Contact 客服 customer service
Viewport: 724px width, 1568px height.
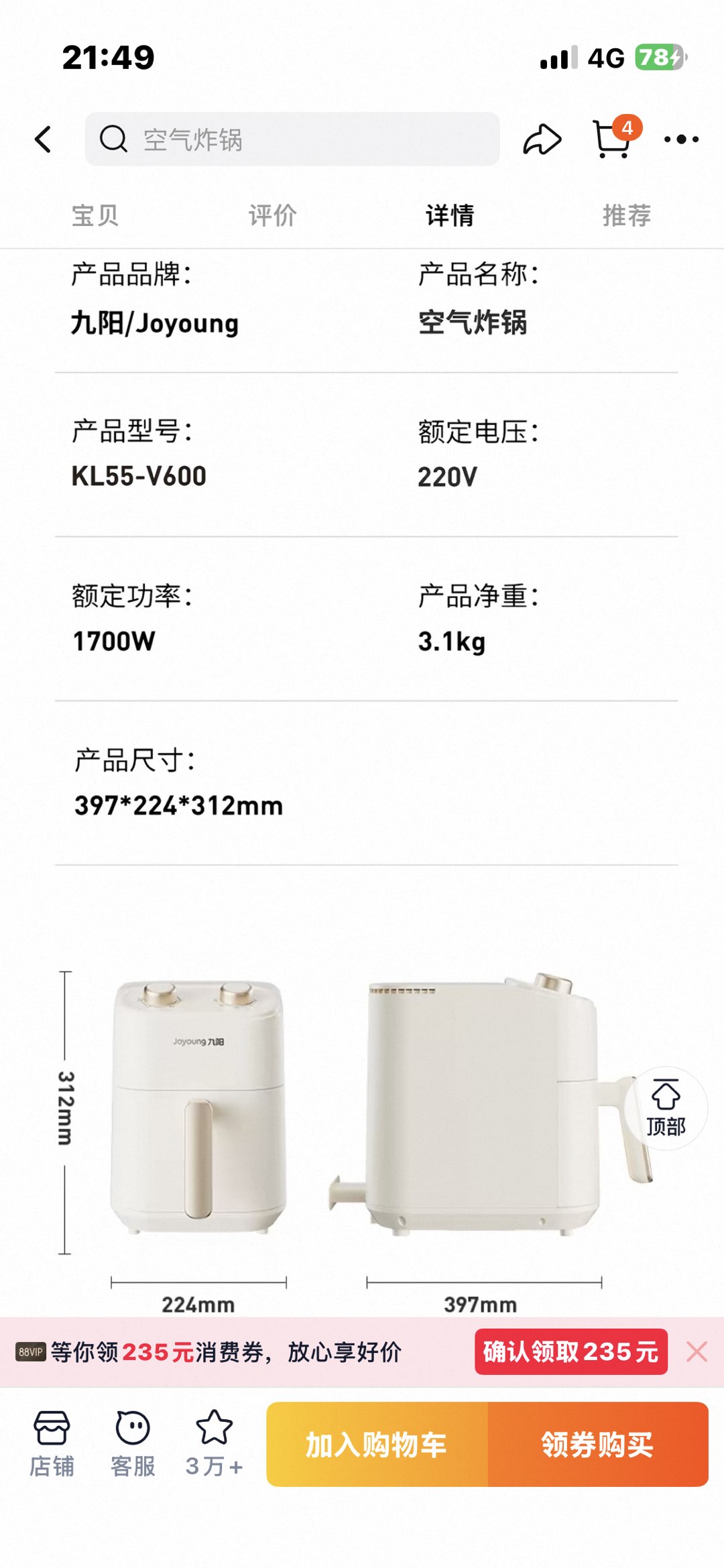click(133, 1445)
